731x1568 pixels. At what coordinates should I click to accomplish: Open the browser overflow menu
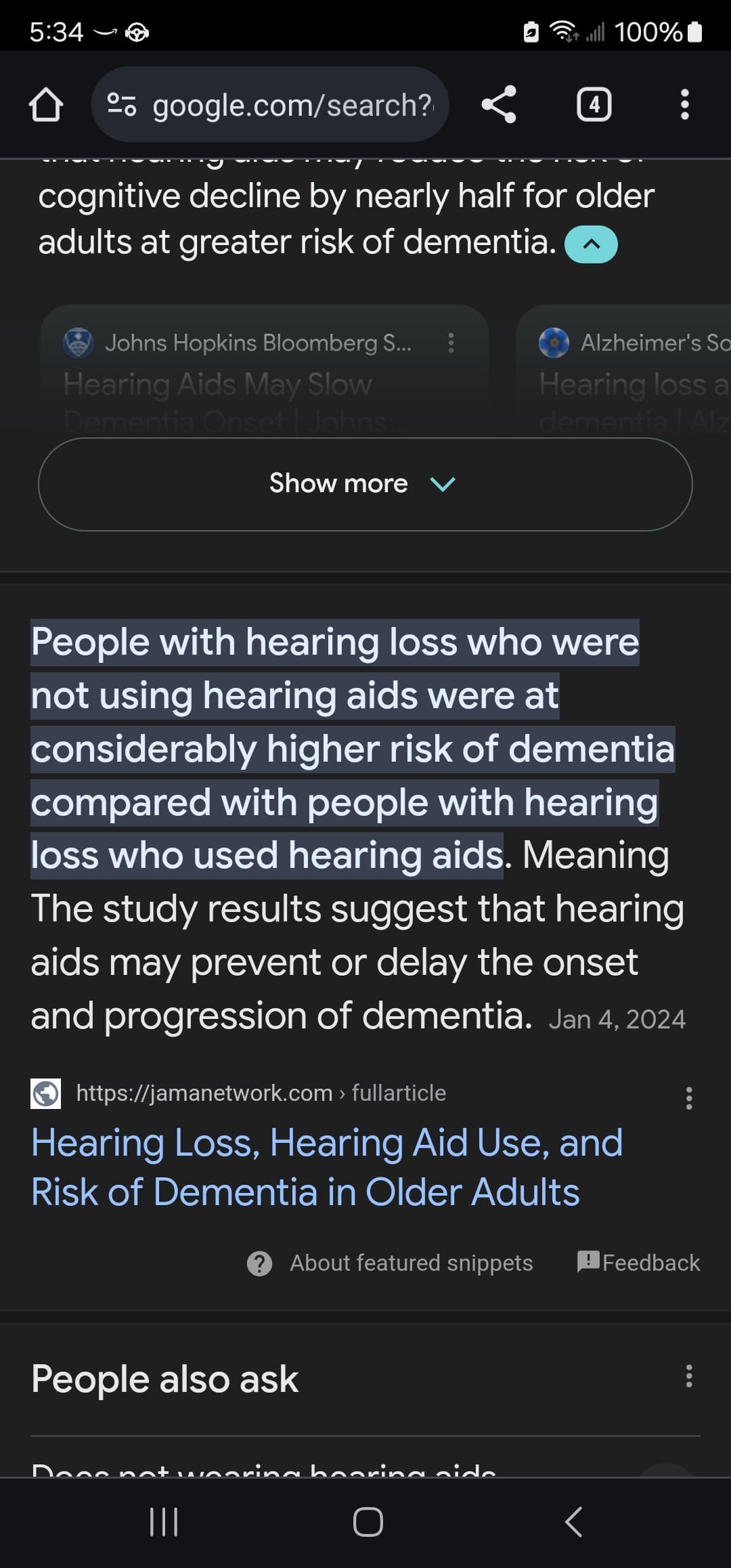pos(684,105)
